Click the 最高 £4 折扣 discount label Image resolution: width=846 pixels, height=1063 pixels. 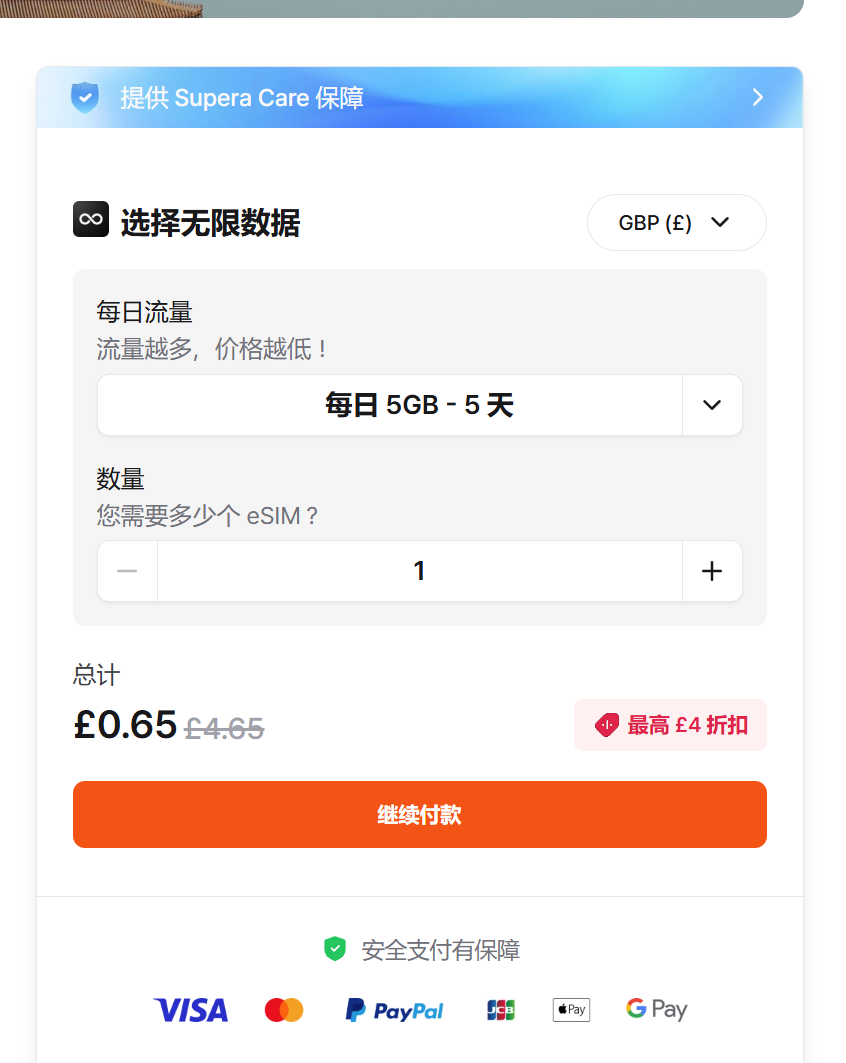(669, 724)
